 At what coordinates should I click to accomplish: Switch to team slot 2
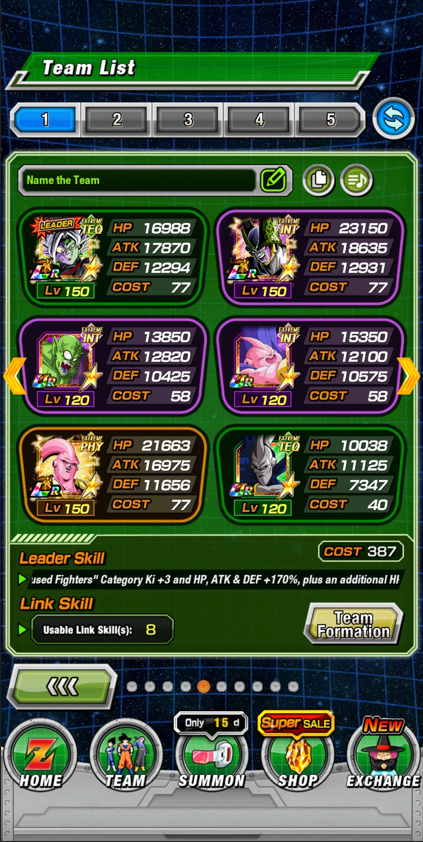(x=116, y=119)
